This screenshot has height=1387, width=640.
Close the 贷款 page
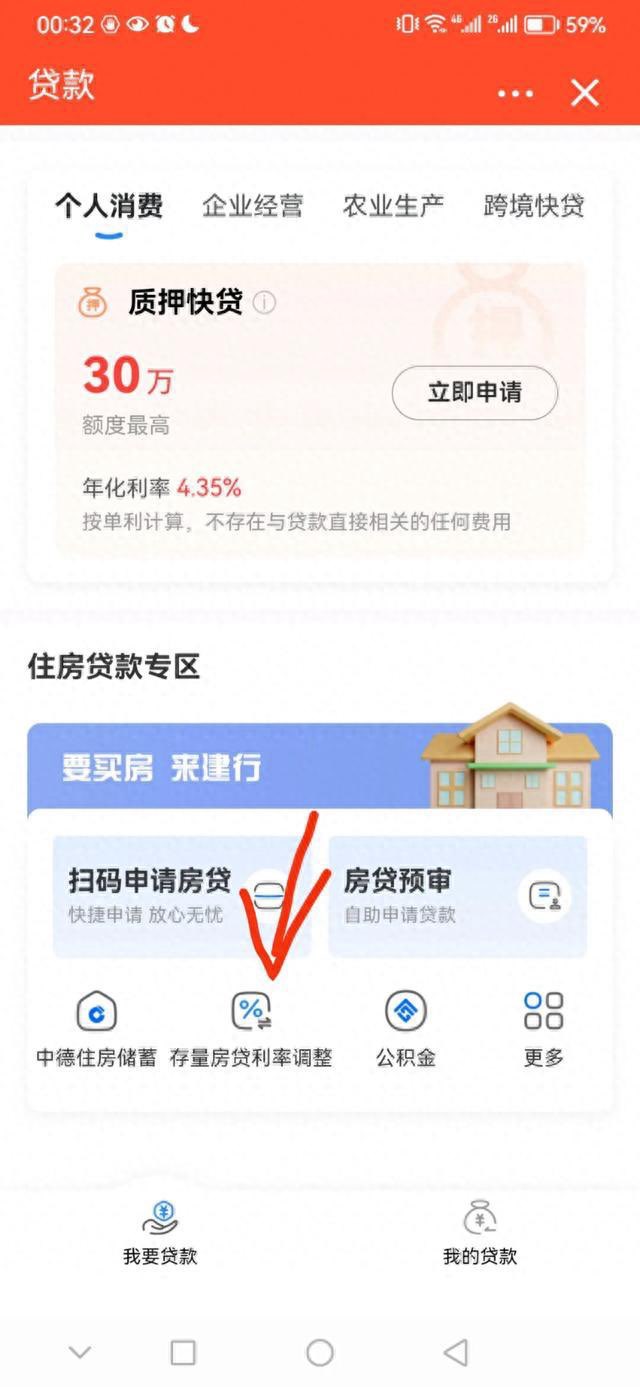[x=584, y=93]
